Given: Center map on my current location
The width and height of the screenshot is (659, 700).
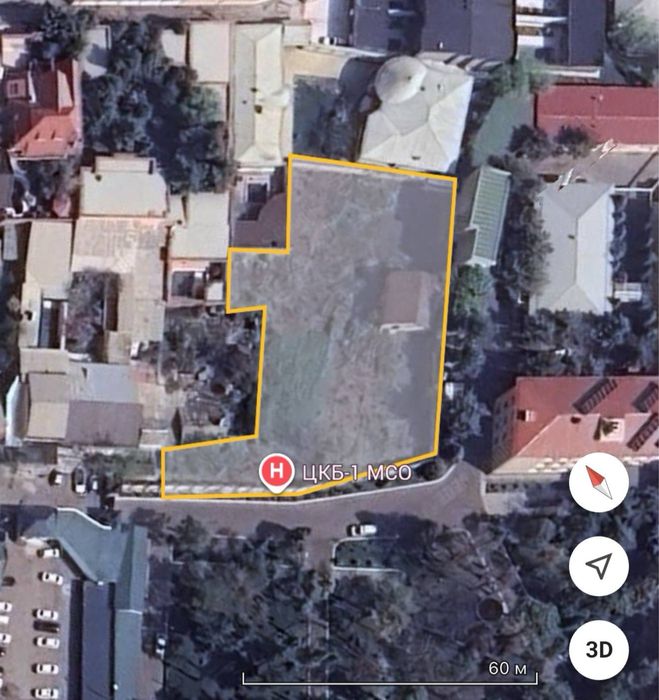Looking at the screenshot, I should pos(598,567).
